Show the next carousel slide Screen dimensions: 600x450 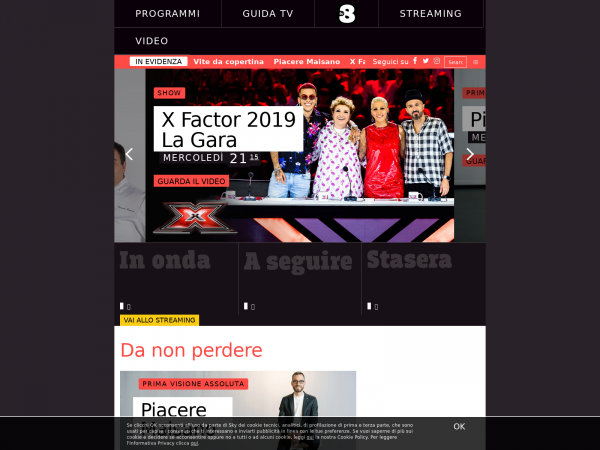pos(470,154)
